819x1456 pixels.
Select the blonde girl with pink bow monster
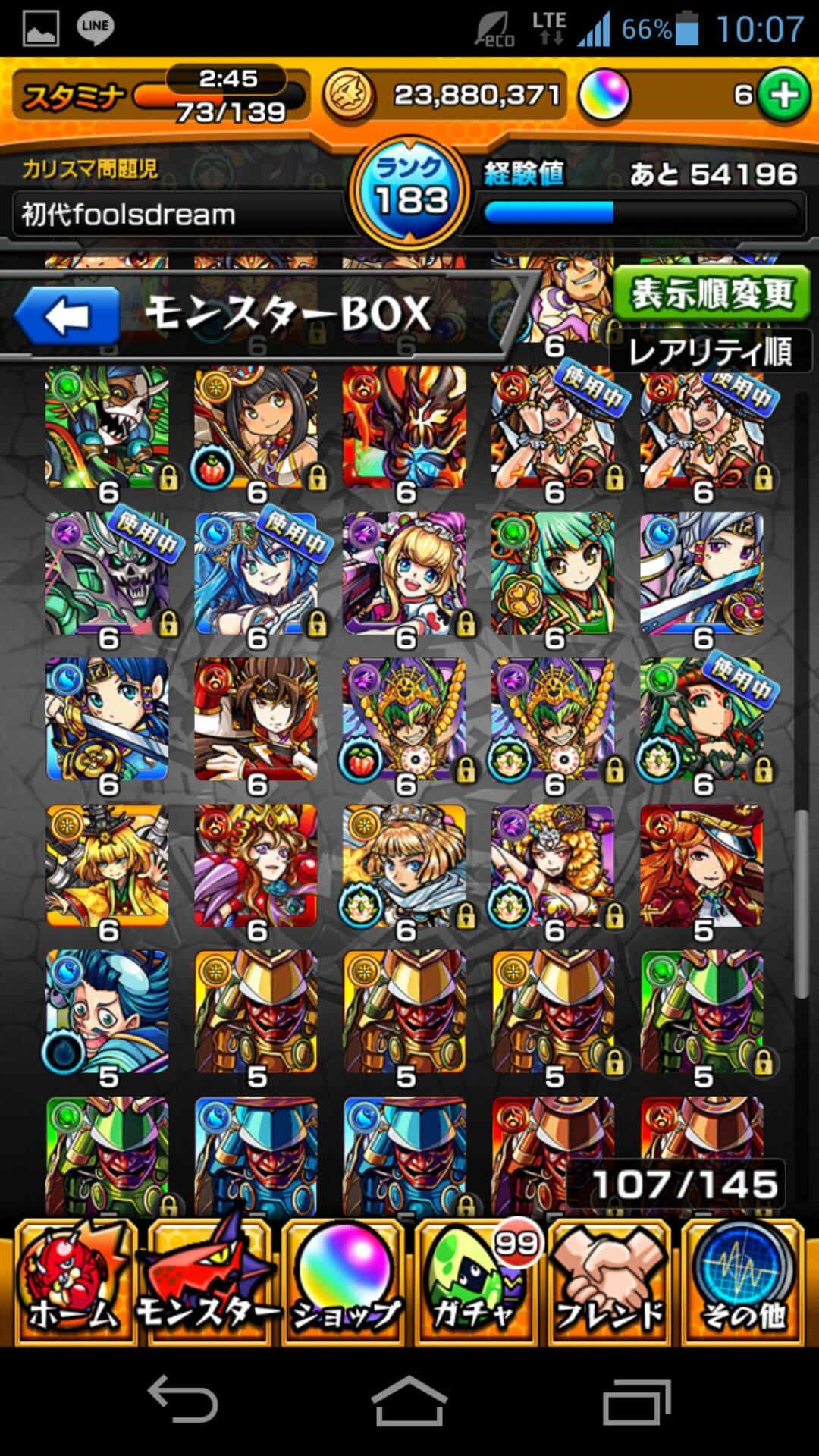(x=404, y=574)
